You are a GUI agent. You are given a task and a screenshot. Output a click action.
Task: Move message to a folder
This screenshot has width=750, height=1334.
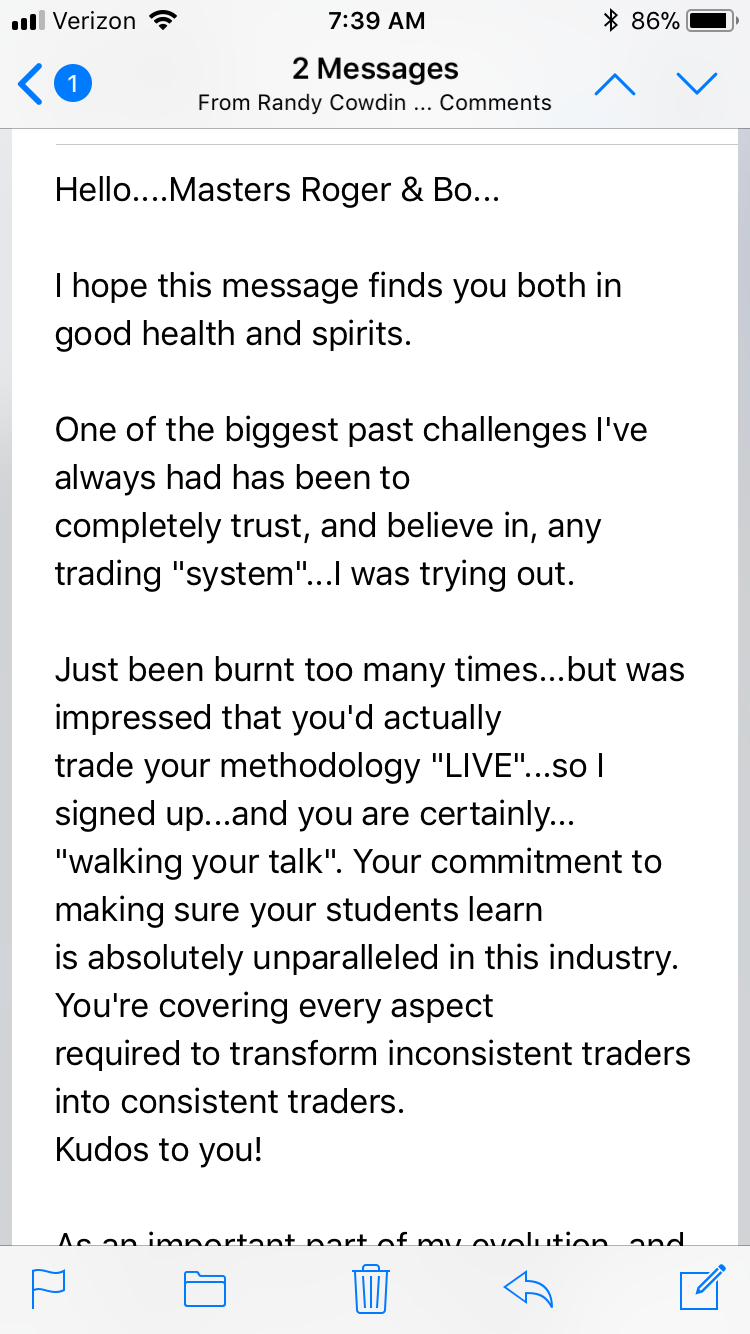tap(205, 1289)
